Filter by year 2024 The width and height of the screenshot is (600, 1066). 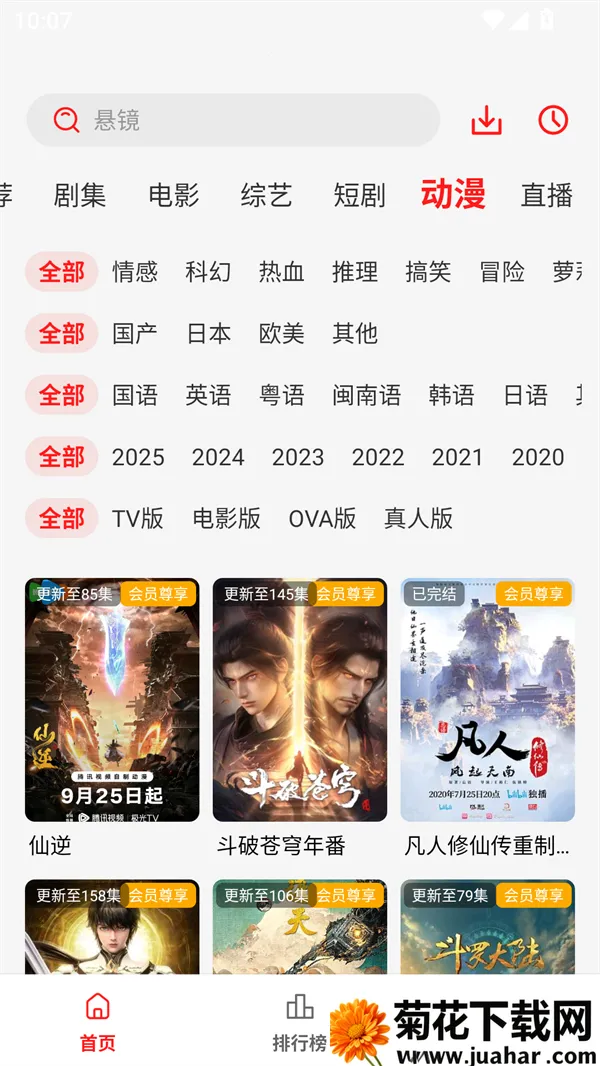[218, 457]
